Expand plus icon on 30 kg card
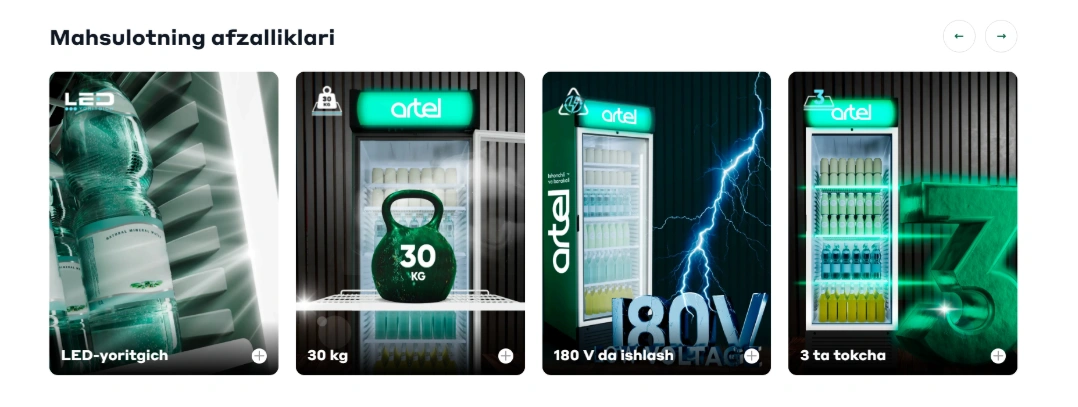Viewport: 1078px width, 407px height. pyautogui.click(x=505, y=356)
